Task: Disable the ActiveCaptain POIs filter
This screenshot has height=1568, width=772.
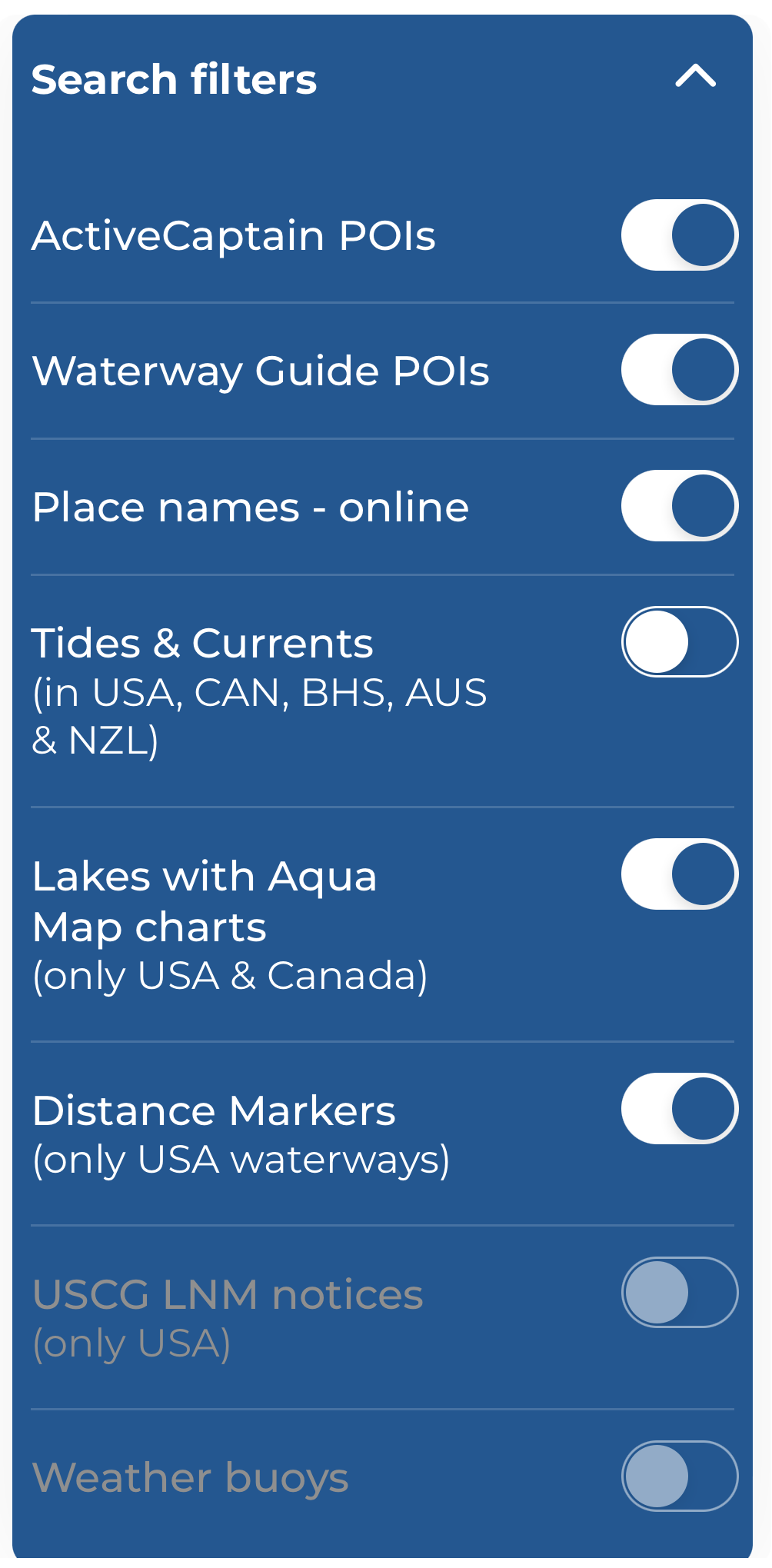Action: coord(680,235)
